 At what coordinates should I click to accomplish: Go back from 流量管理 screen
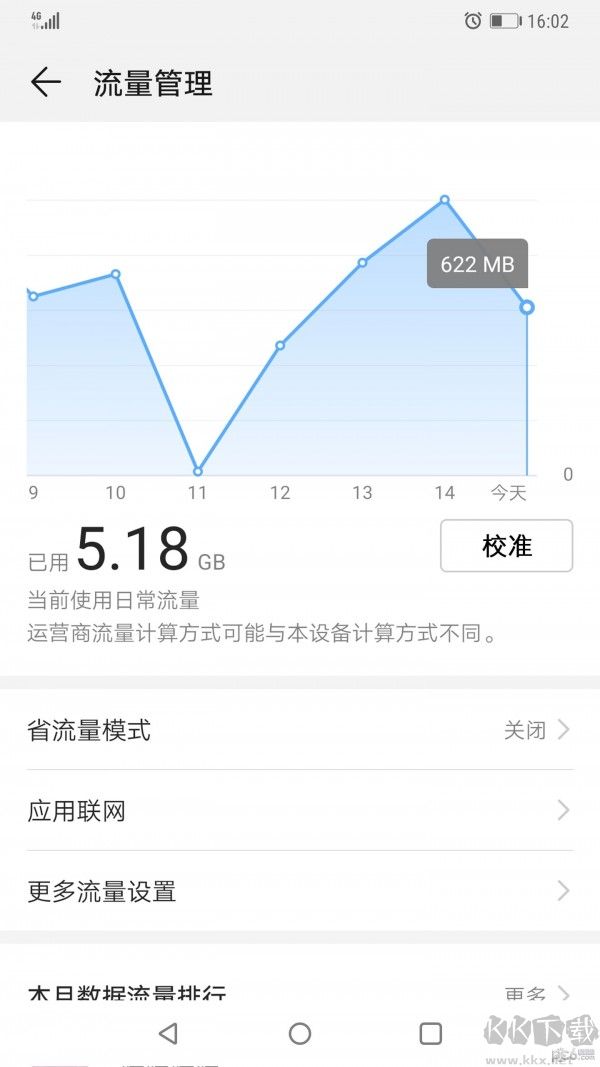coord(46,83)
